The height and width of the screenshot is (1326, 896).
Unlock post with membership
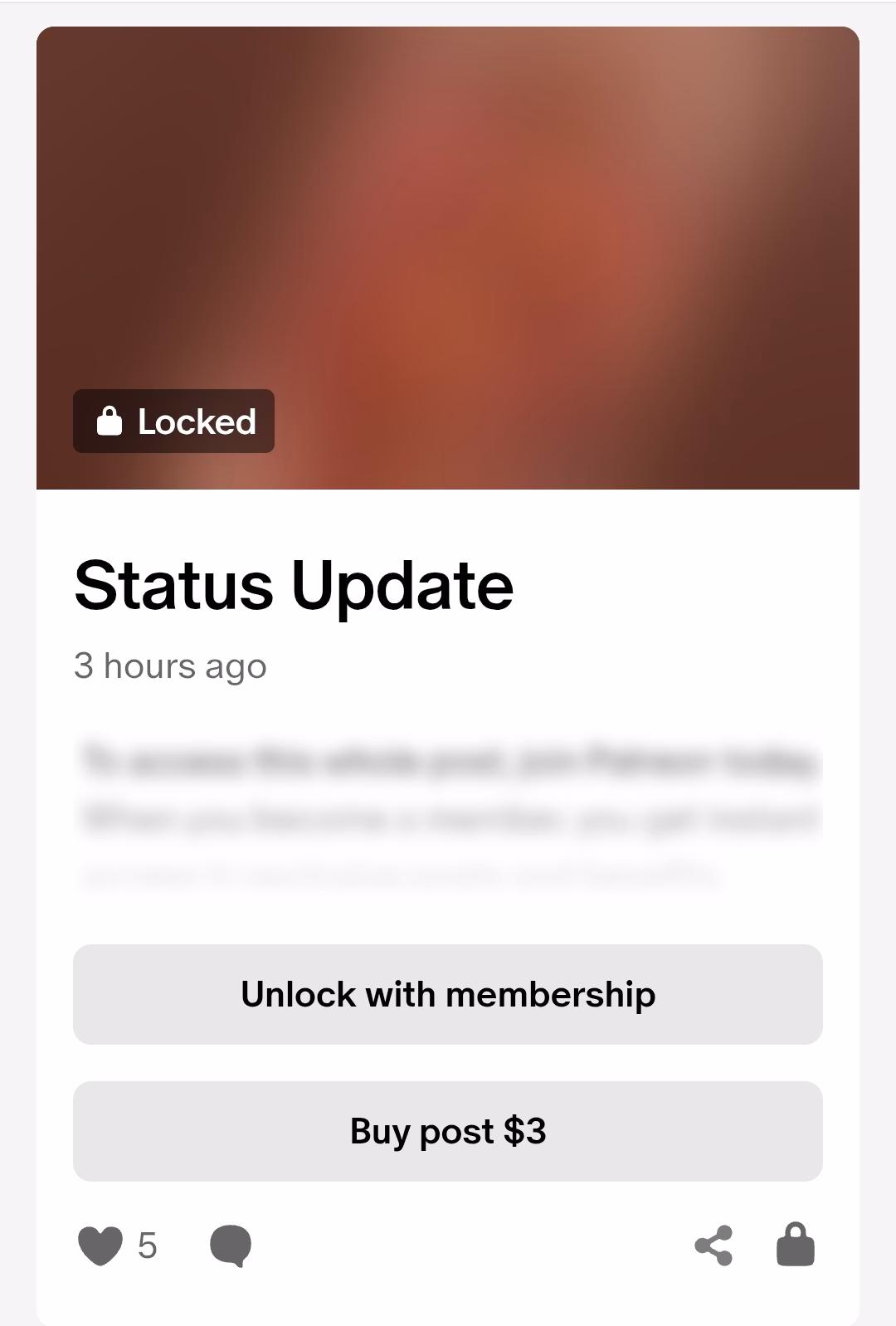448,994
